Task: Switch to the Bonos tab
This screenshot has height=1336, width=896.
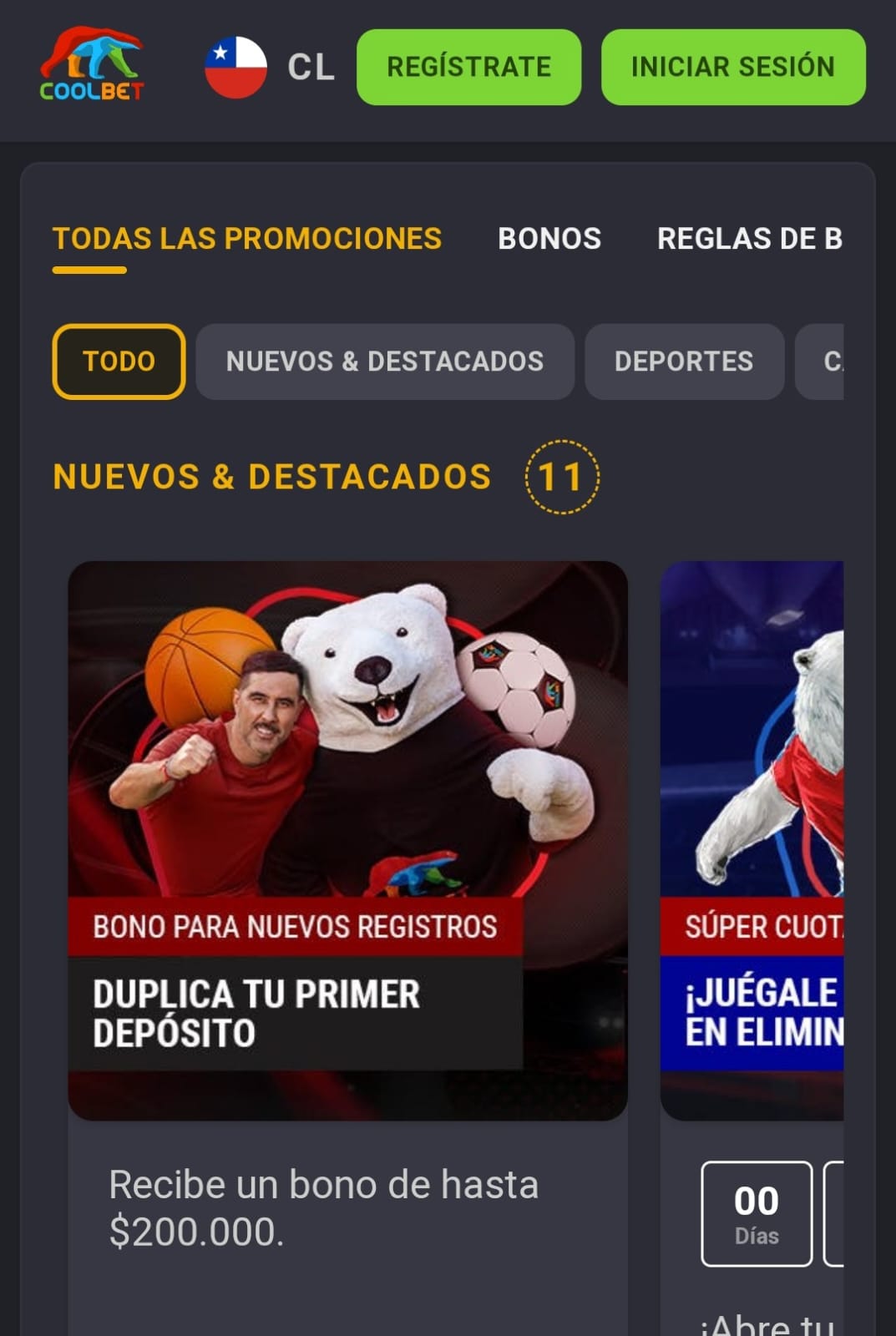Action: coord(549,239)
